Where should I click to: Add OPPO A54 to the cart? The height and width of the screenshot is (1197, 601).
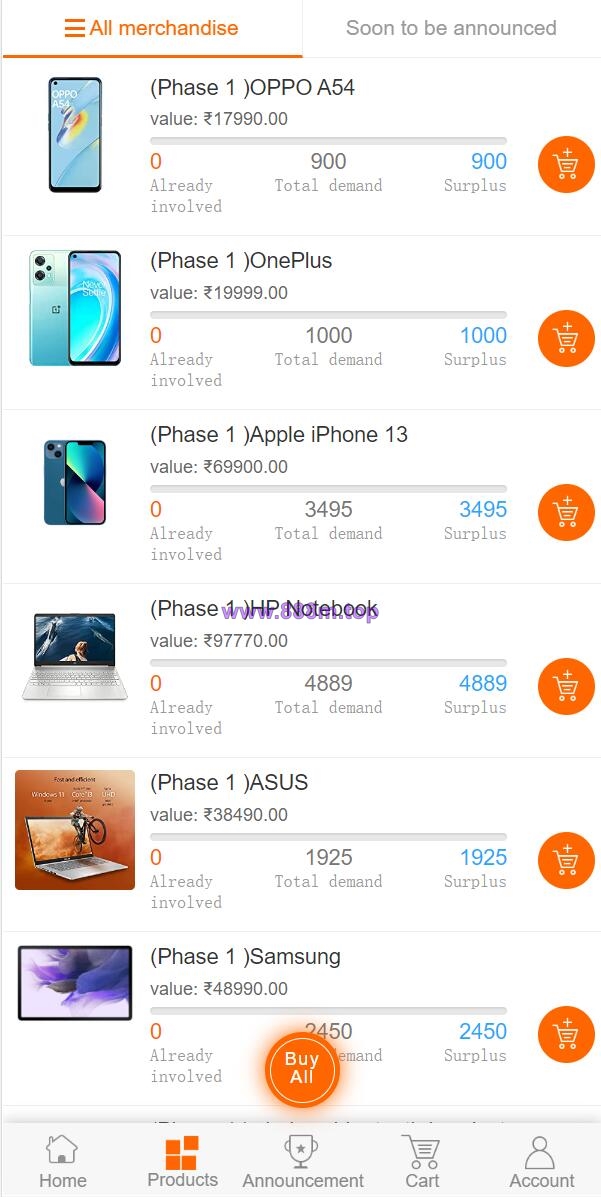[x=566, y=164]
